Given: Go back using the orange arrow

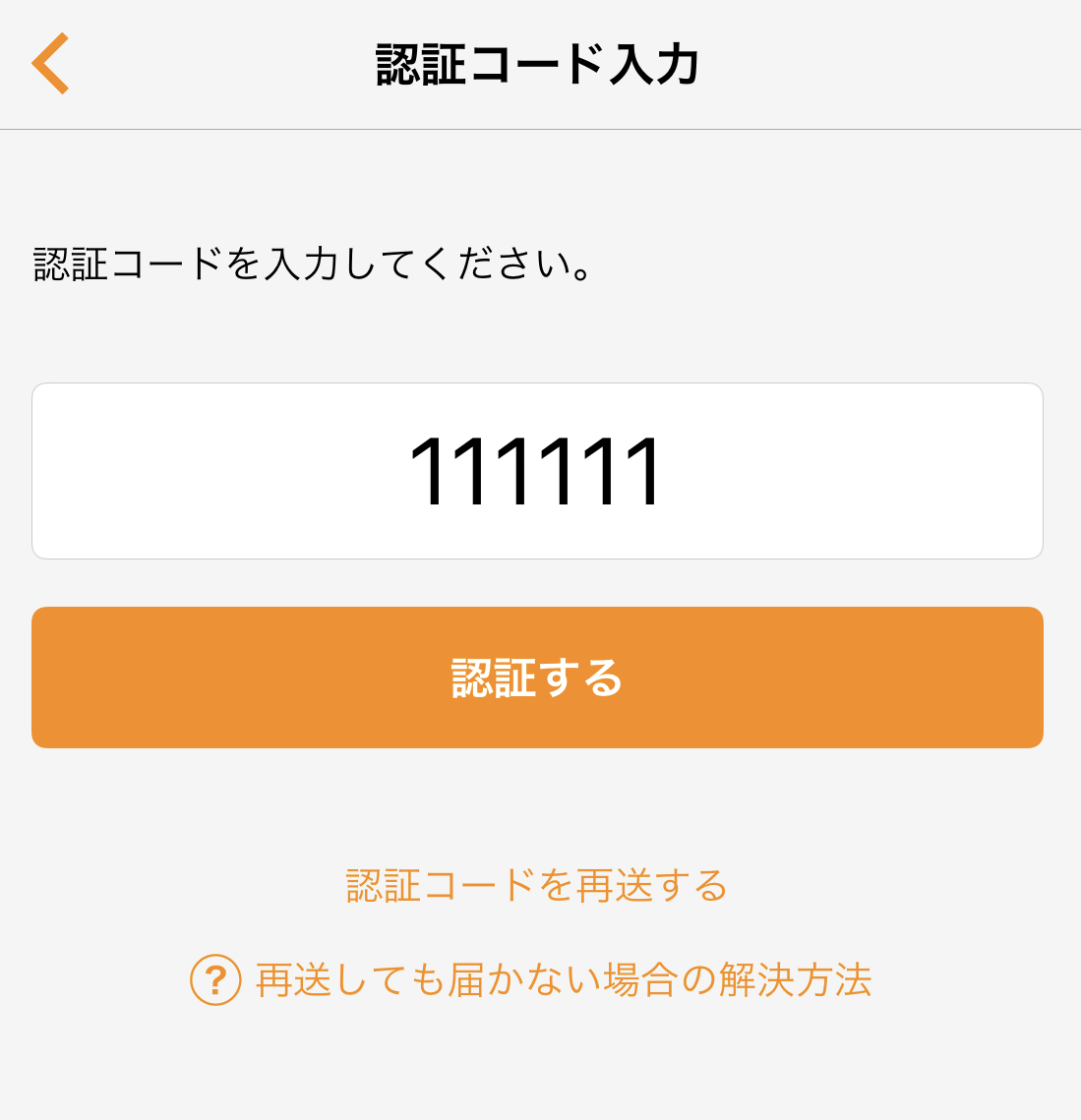Looking at the screenshot, I should click(50, 64).
